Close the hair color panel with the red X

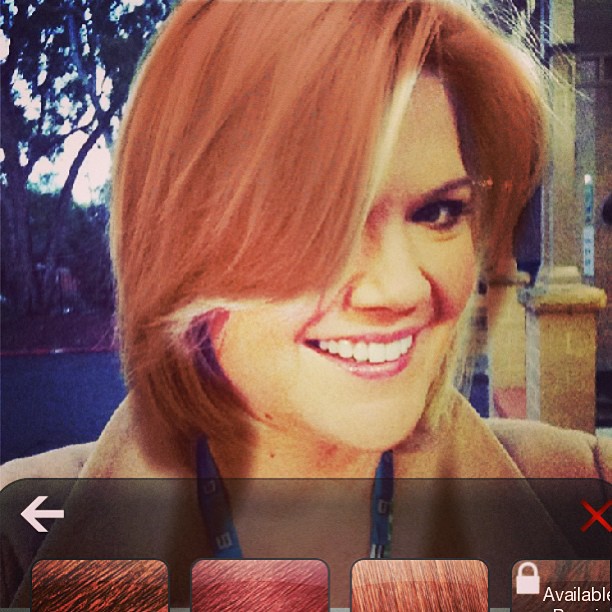596,516
